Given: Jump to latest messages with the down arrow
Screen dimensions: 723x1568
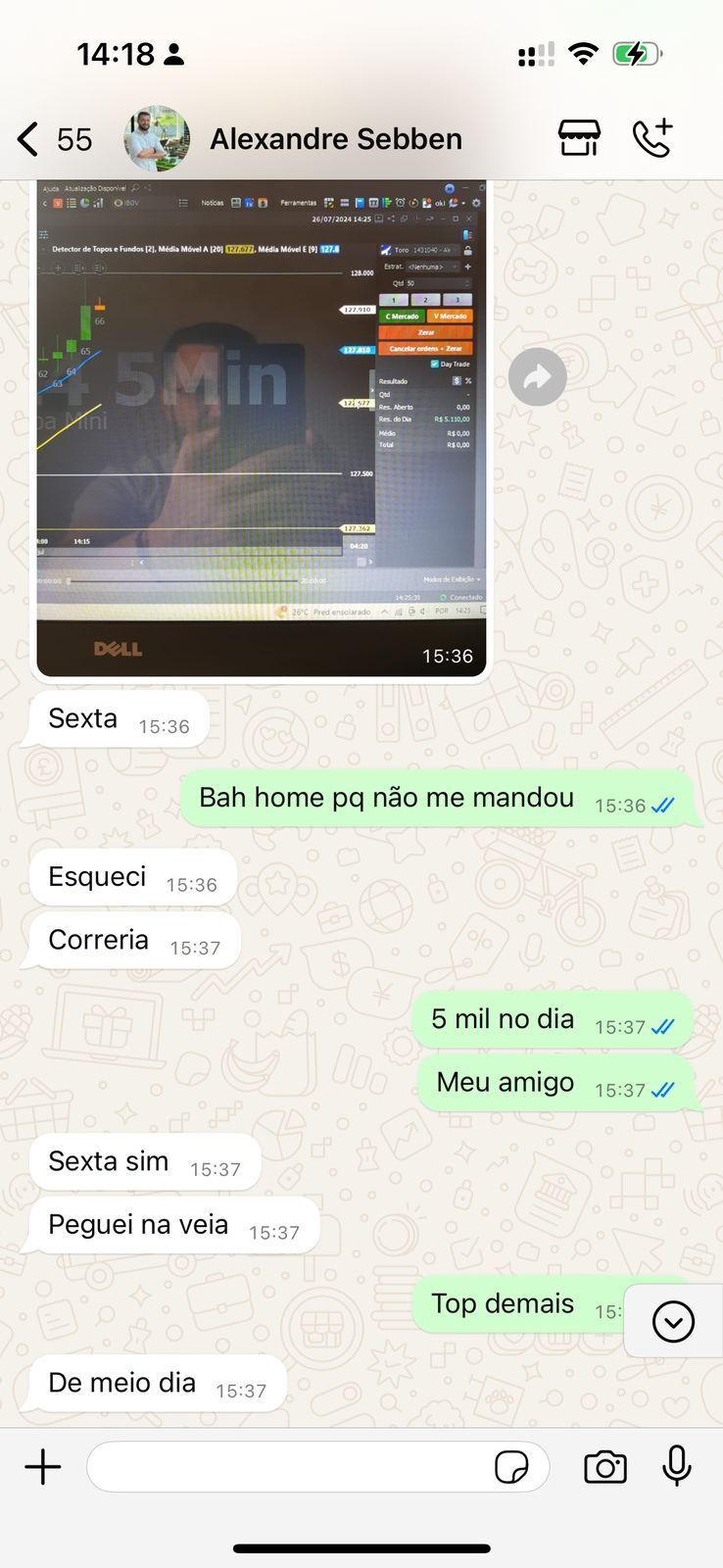Looking at the screenshot, I should (x=673, y=1321).
